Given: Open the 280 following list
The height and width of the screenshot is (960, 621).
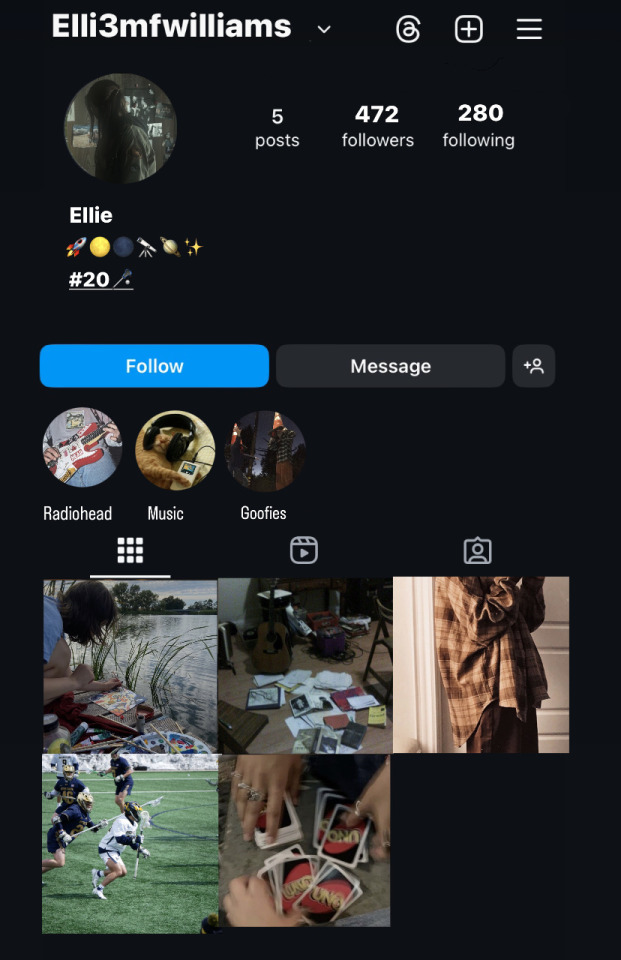Looking at the screenshot, I should point(479,126).
